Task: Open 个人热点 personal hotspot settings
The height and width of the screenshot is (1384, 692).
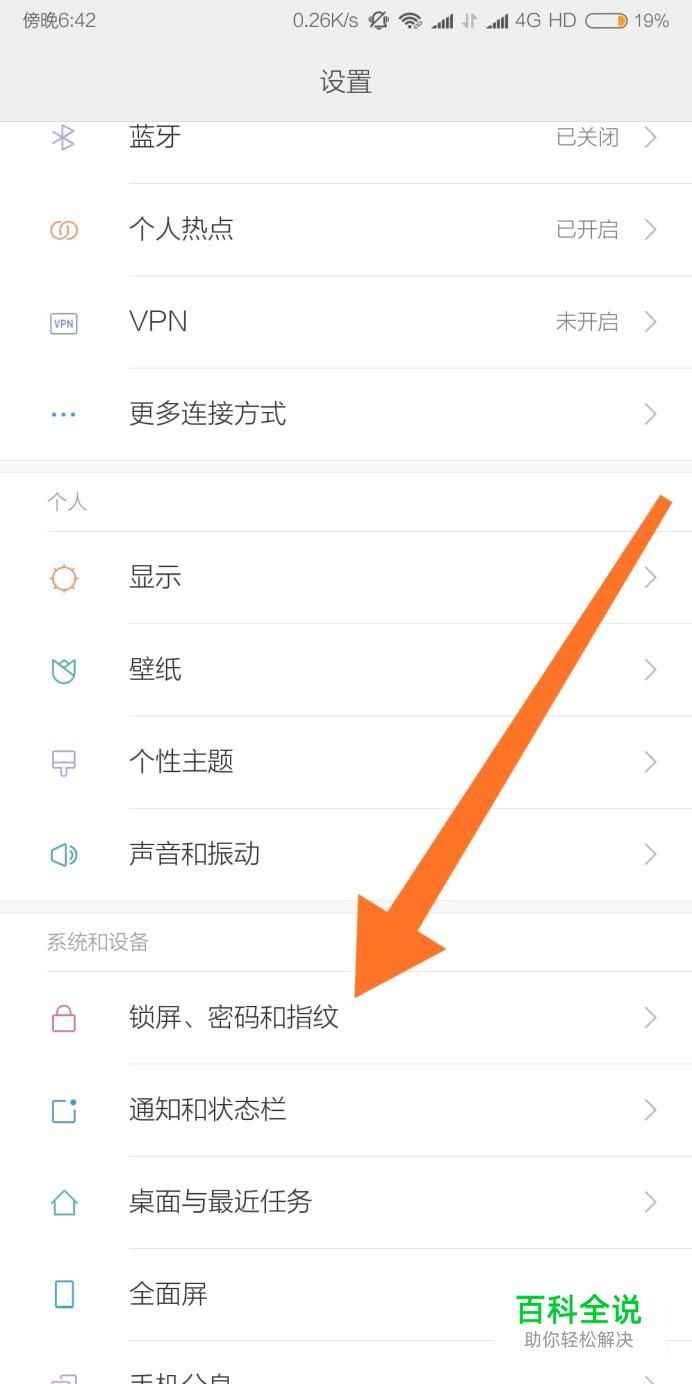Action: click(346, 230)
